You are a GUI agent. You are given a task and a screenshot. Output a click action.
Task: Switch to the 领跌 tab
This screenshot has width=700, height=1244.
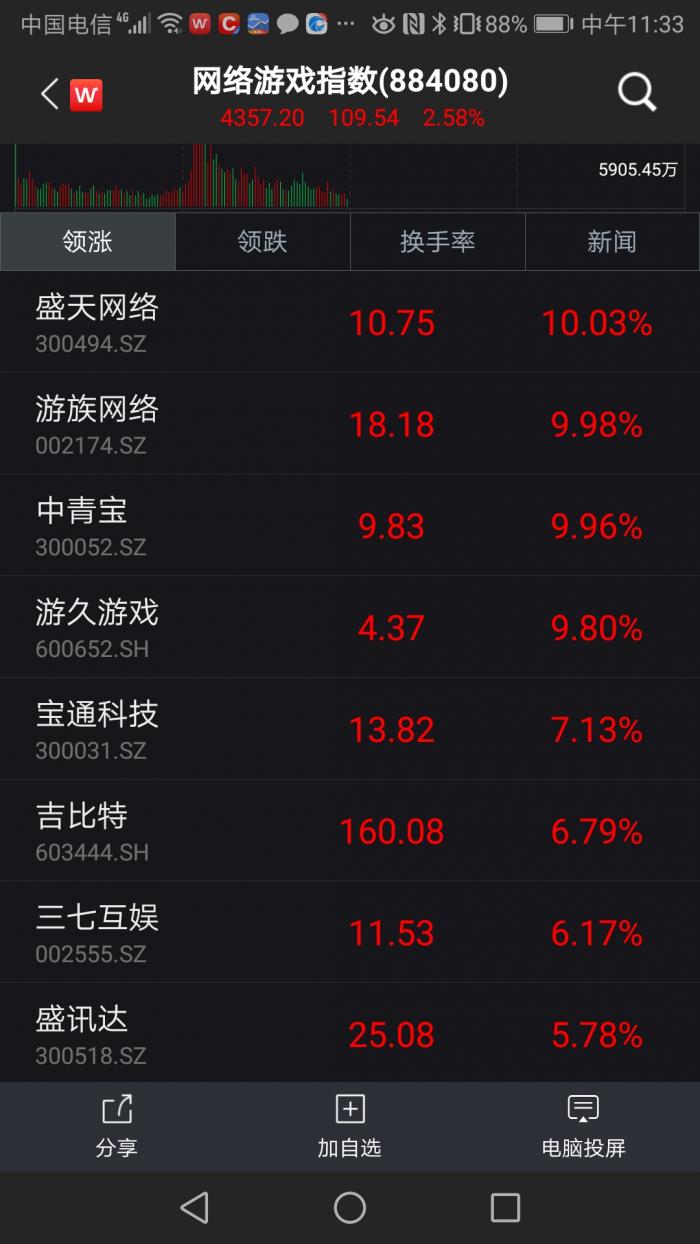point(262,241)
